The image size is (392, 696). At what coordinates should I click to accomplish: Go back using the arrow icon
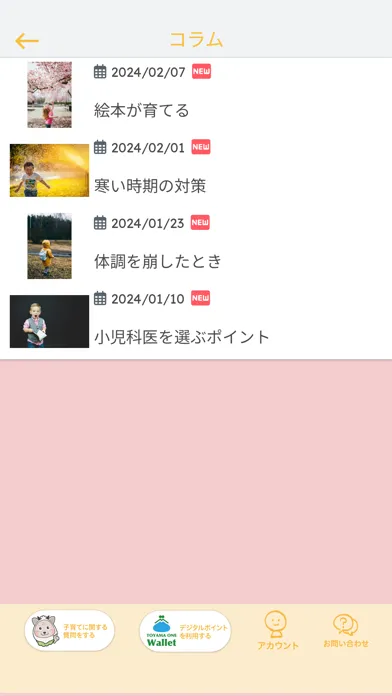pyautogui.click(x=27, y=41)
